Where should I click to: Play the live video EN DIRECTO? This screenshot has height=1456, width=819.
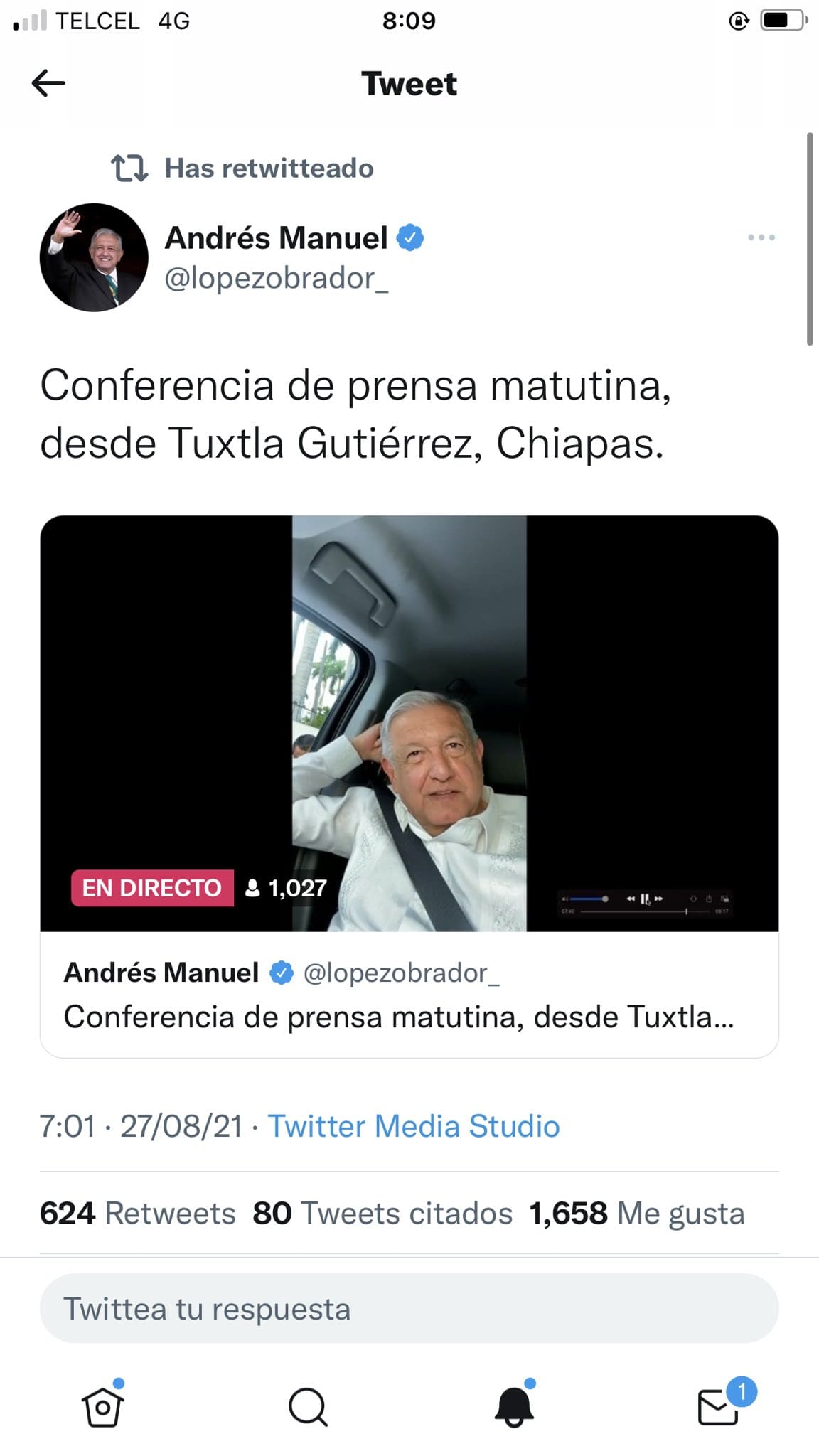click(409, 723)
